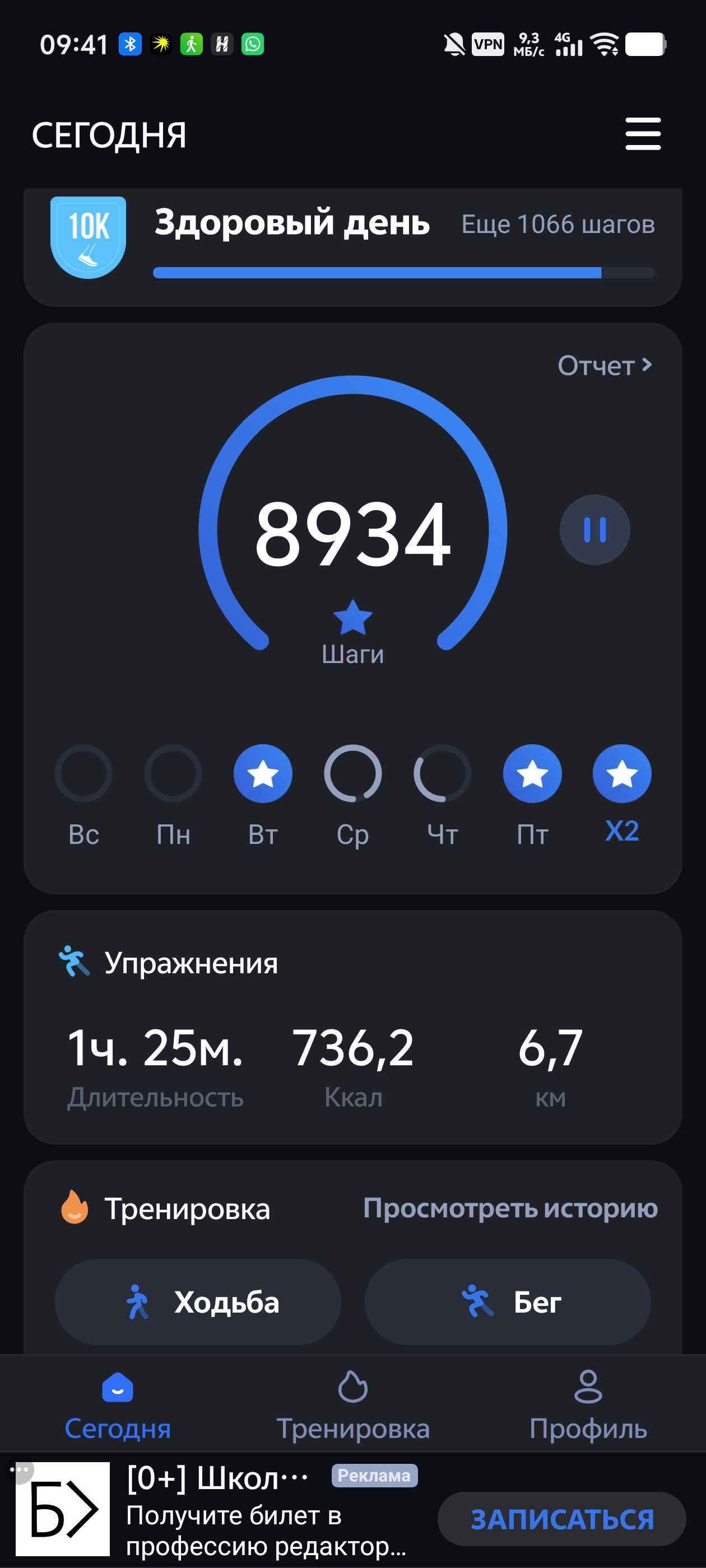This screenshot has height=1568, width=706.
Task: Pause the step counter
Action: click(594, 530)
